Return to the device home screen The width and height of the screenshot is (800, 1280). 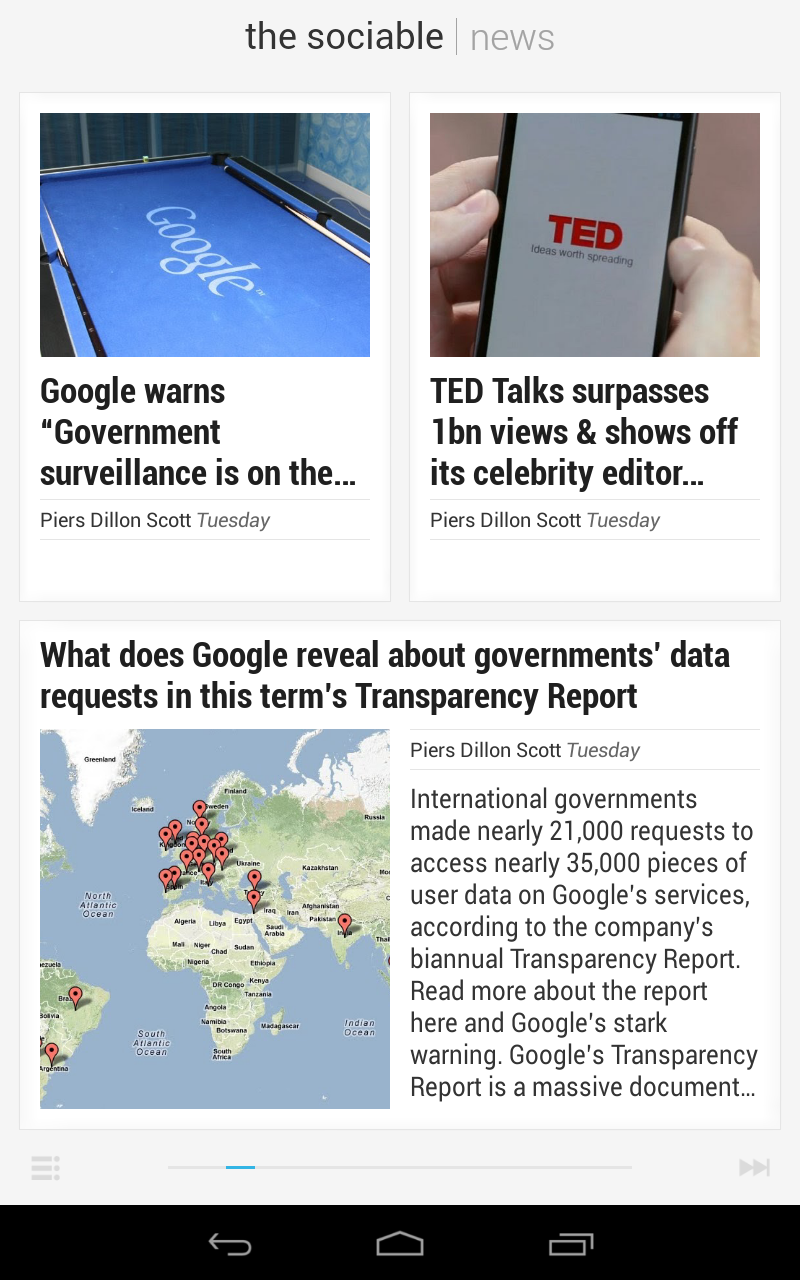400,1244
